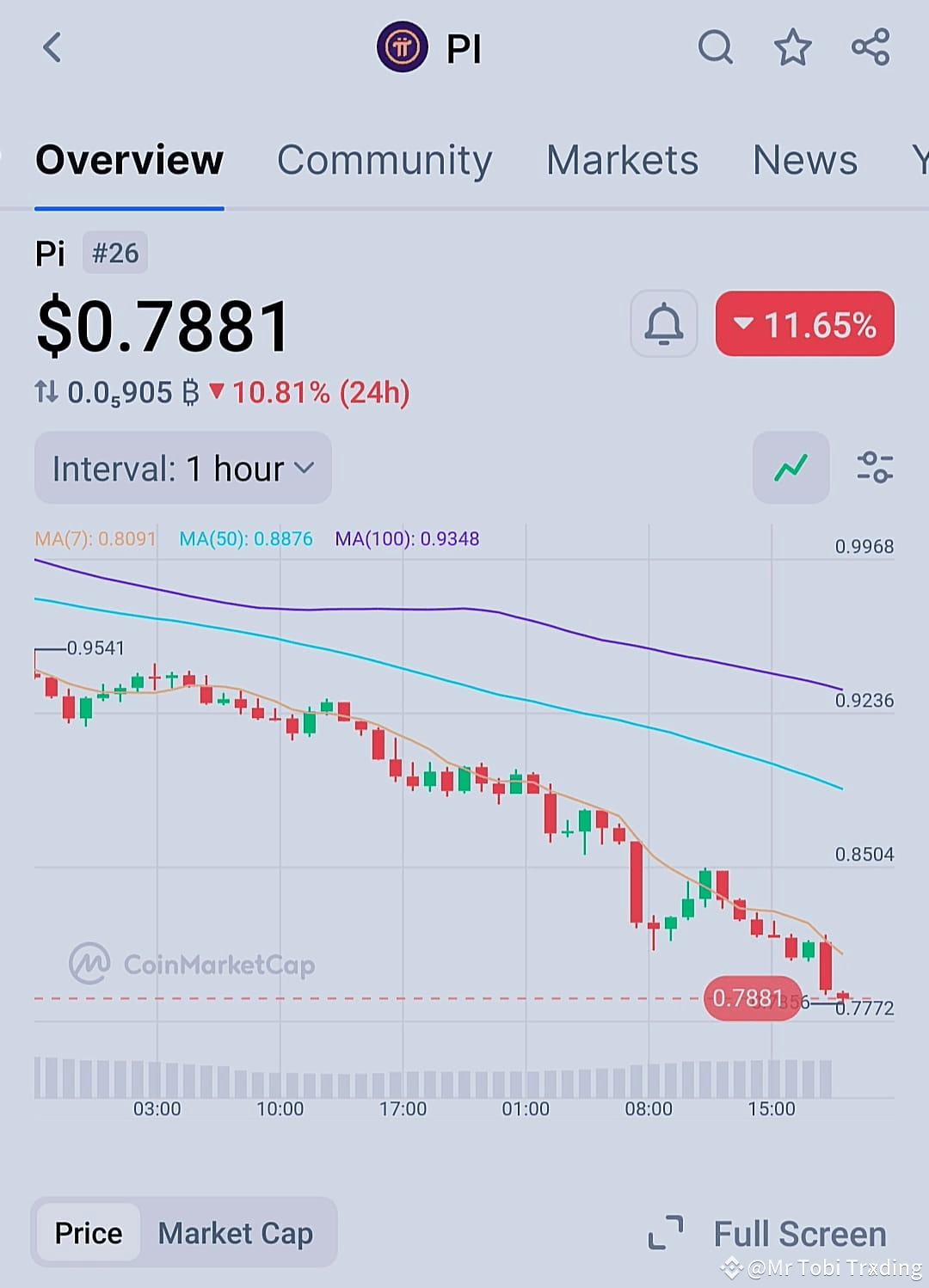Add PI to watchlist using the star icon

(792, 48)
